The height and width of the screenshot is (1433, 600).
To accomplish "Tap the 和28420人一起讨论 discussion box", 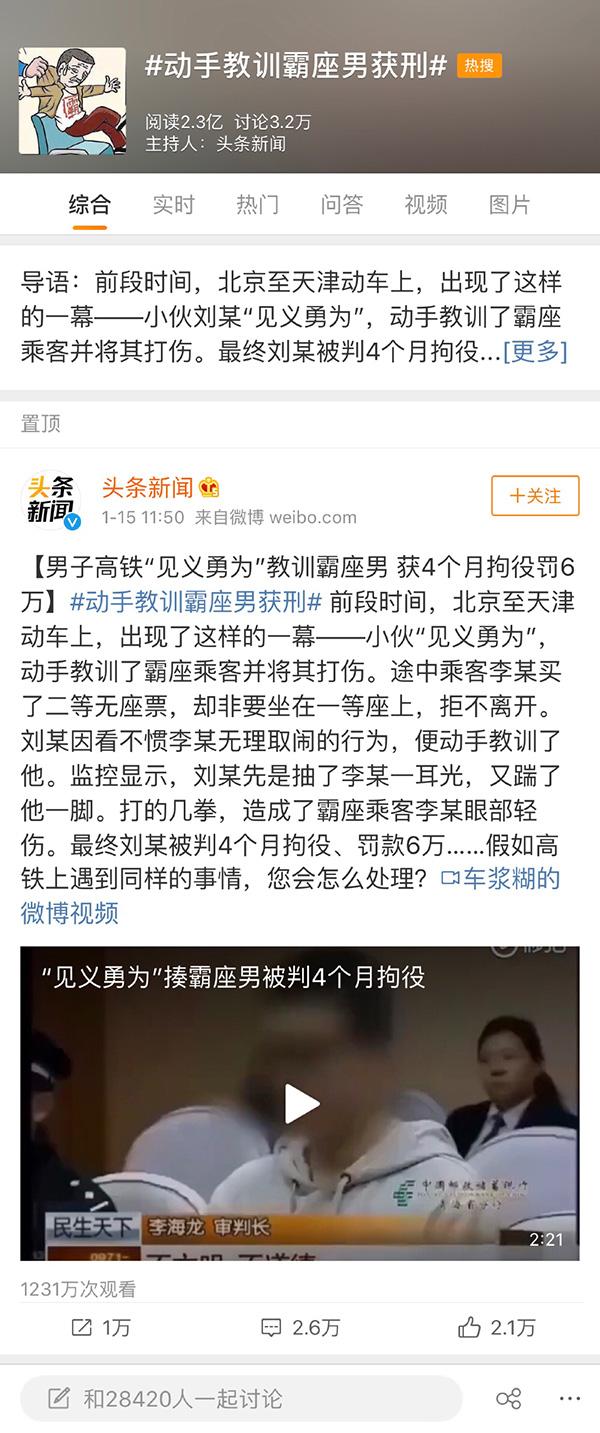I will (240, 1399).
